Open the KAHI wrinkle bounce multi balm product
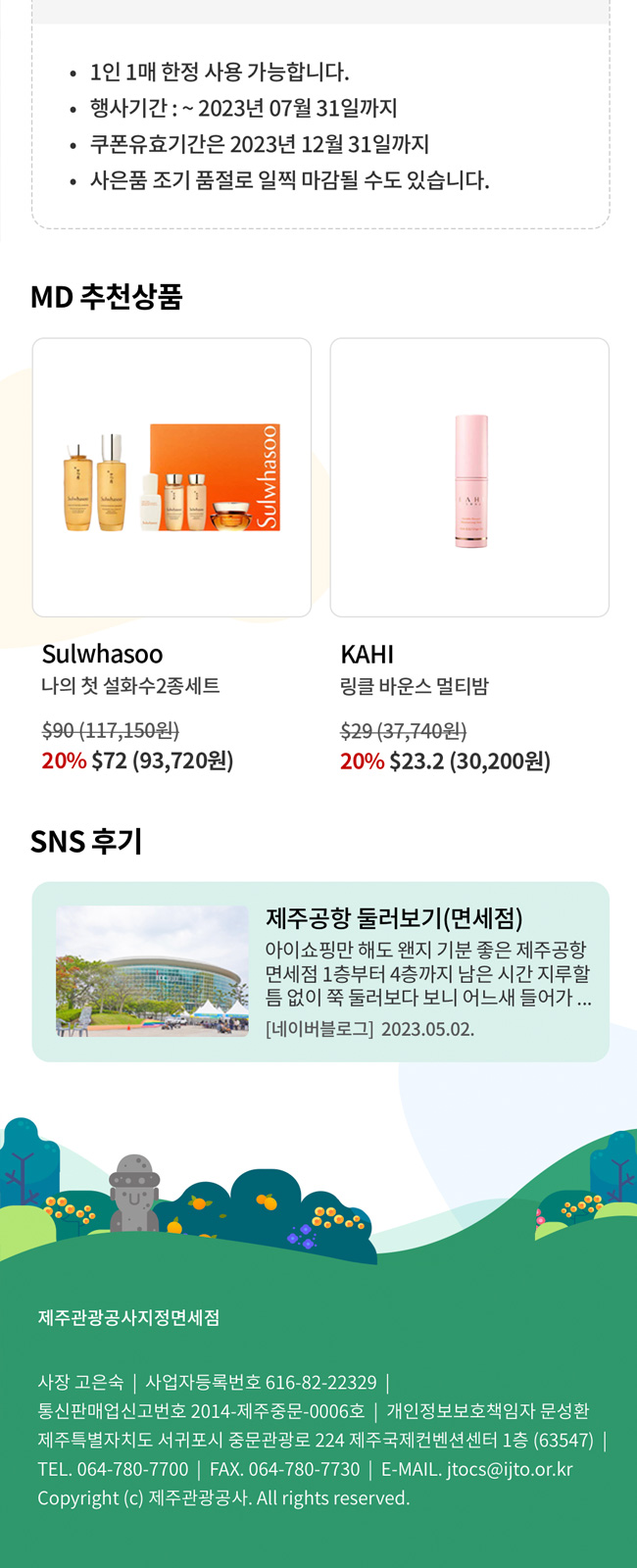637x1568 pixels. click(x=469, y=478)
